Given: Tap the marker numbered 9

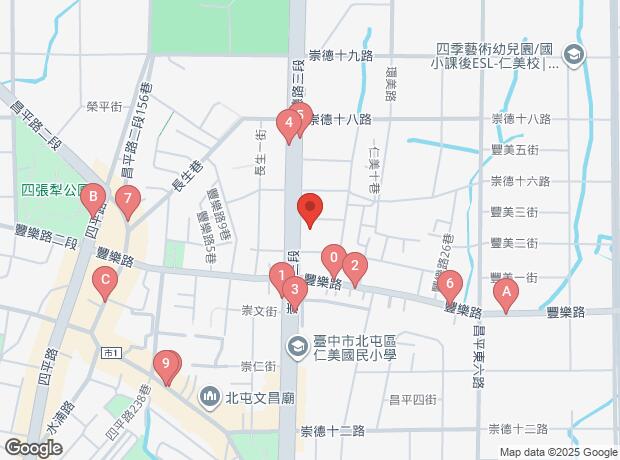Looking at the screenshot, I should pyautogui.click(x=167, y=364).
